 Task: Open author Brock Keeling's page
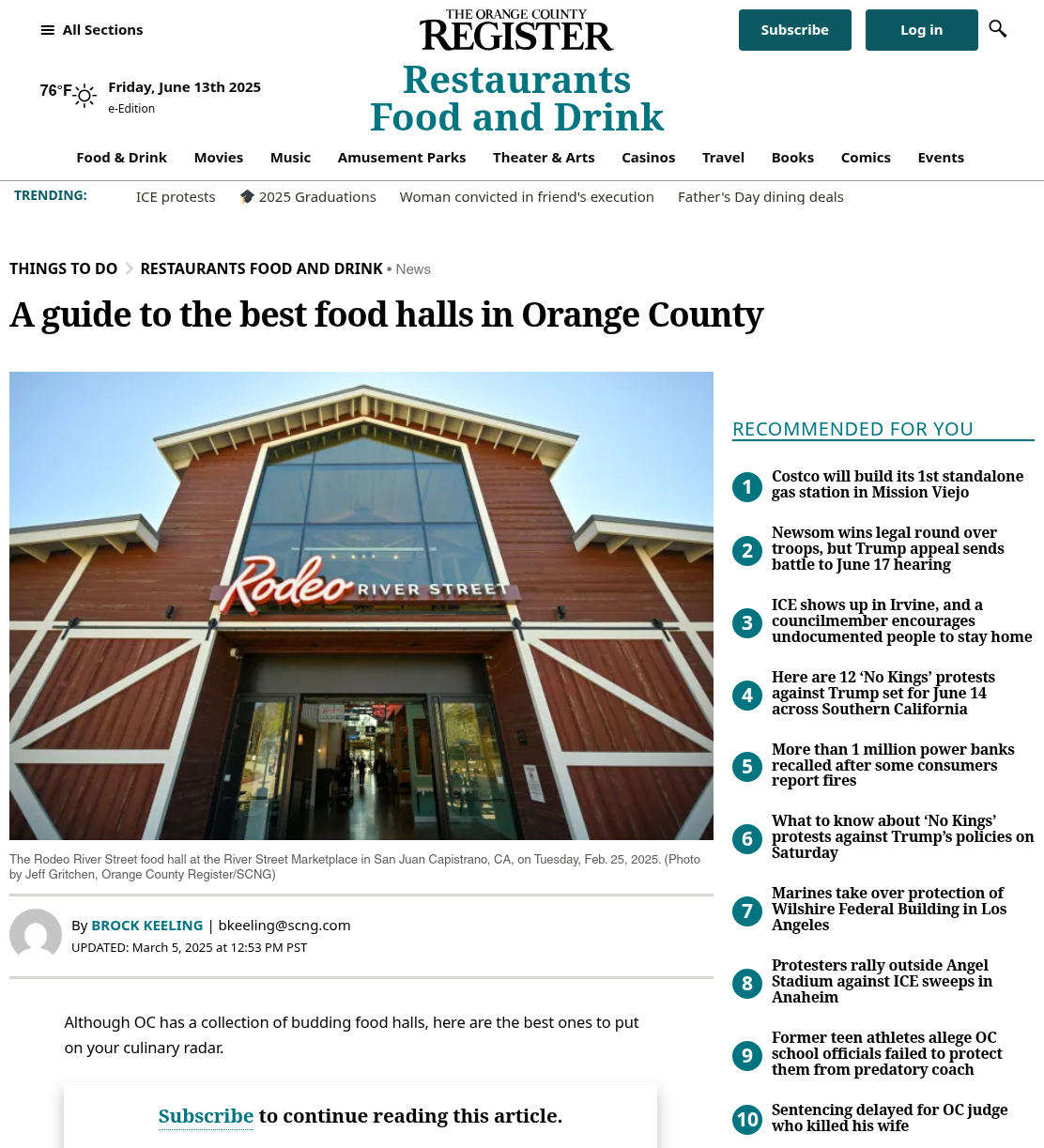[147, 926]
